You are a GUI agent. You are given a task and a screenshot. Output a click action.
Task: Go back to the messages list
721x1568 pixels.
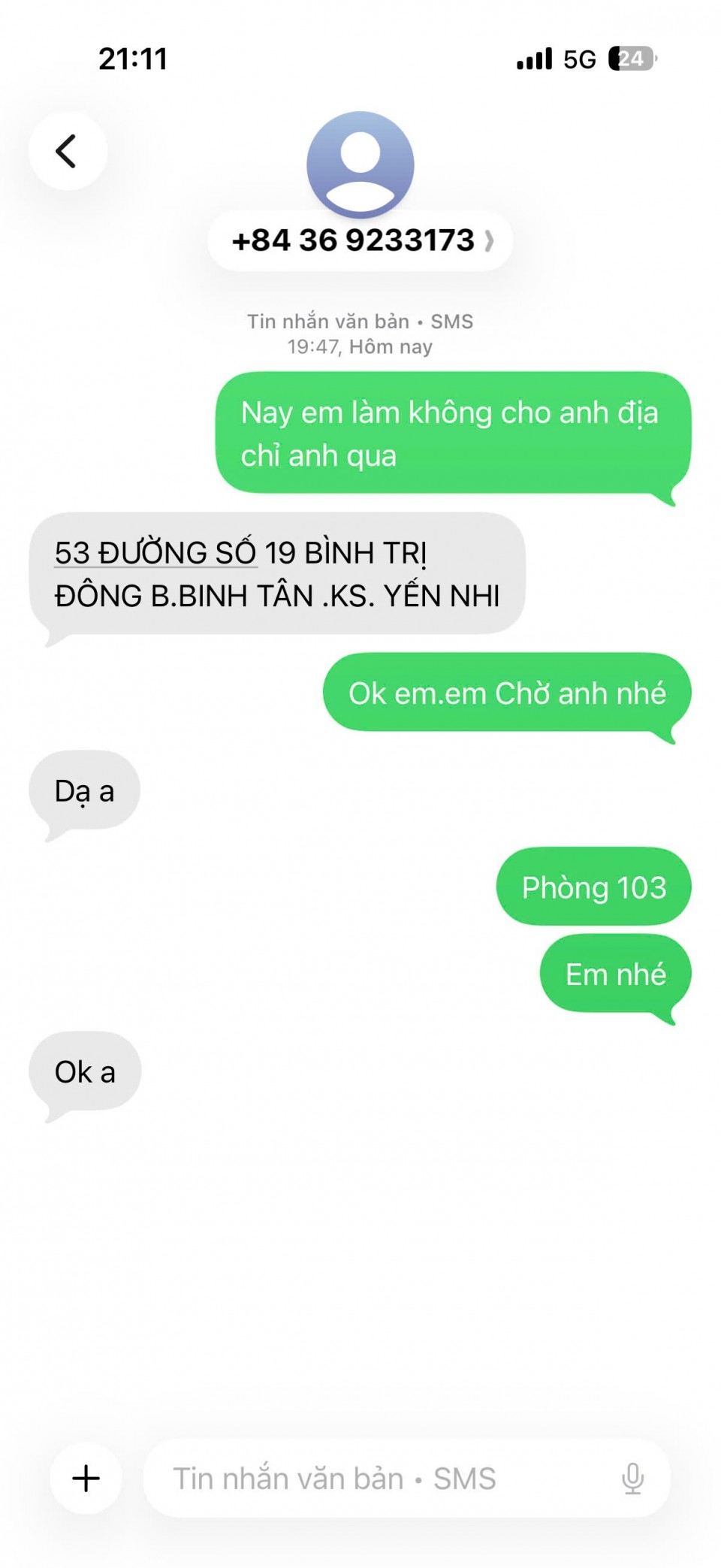(68, 151)
